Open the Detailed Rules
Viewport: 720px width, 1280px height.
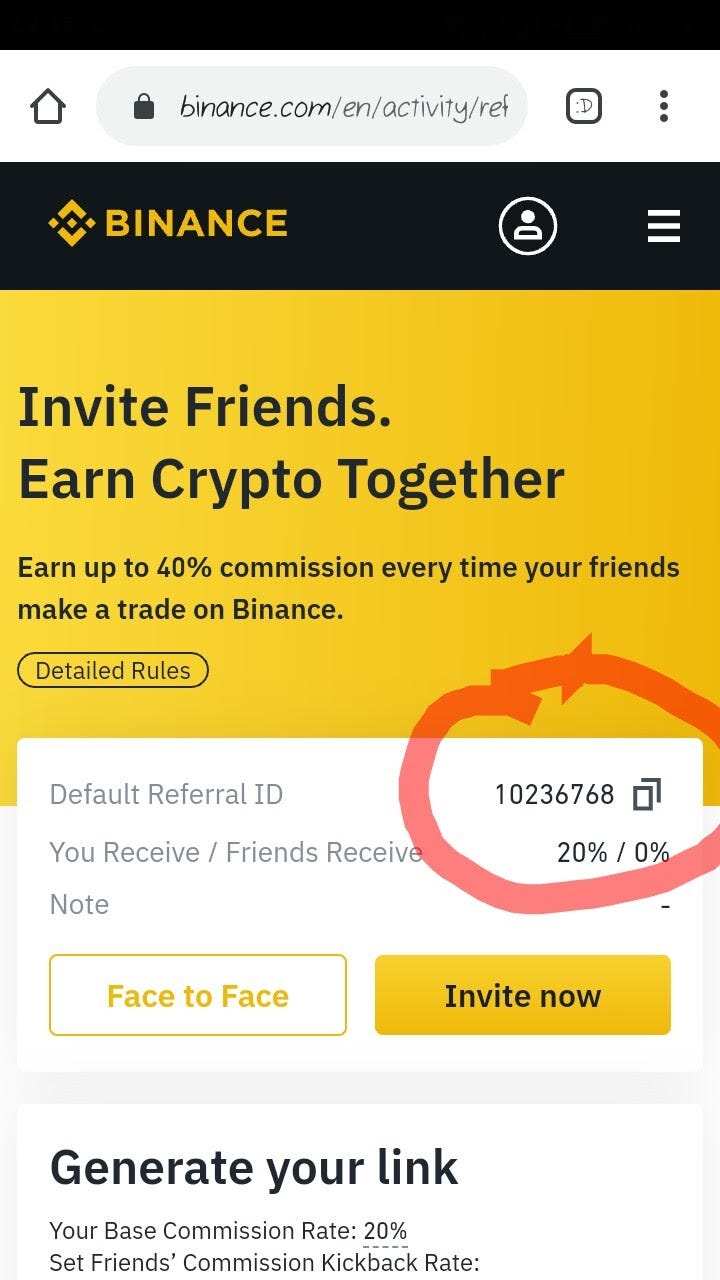112,670
